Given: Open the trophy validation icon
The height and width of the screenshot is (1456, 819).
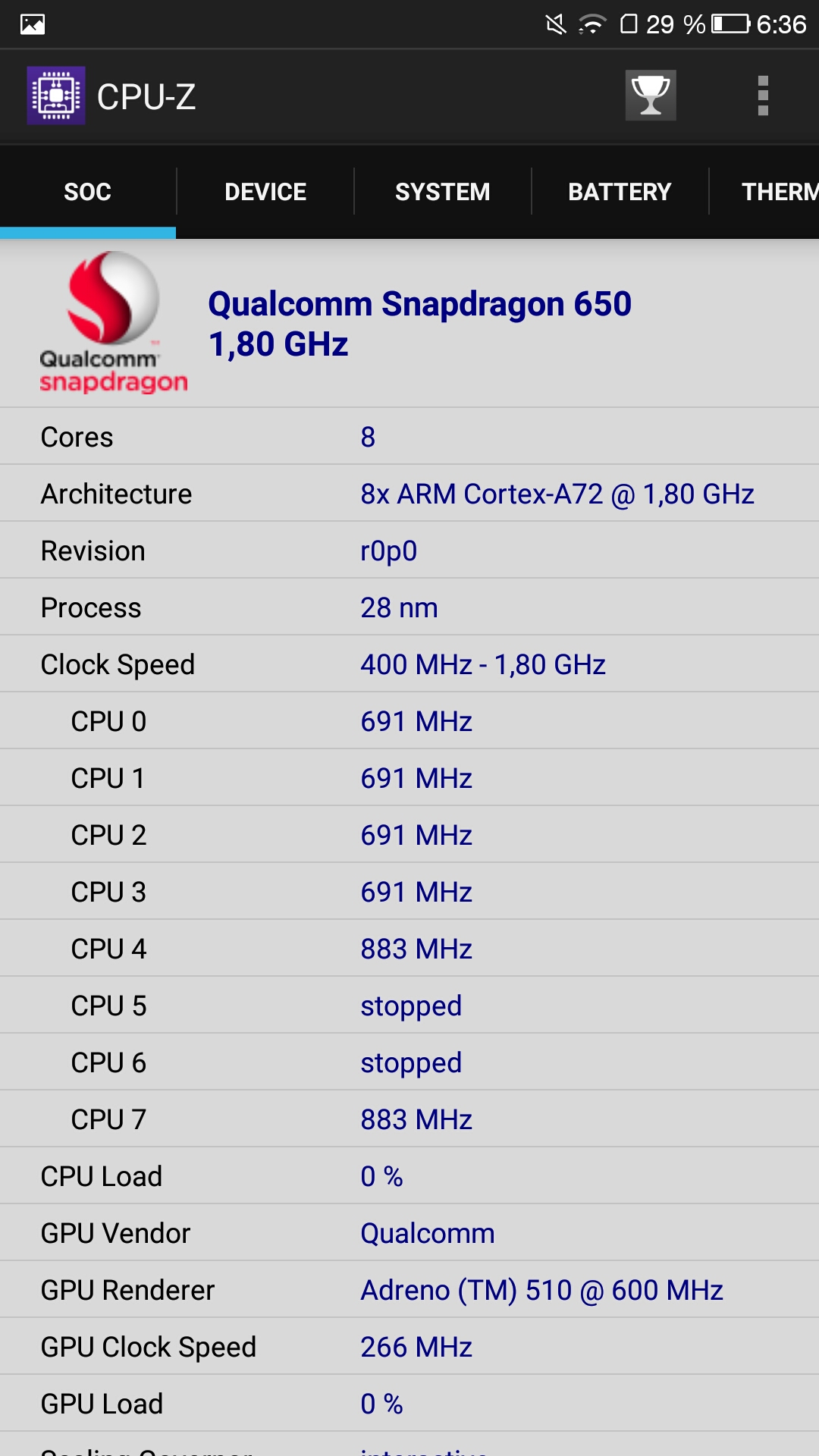Looking at the screenshot, I should click(x=651, y=96).
